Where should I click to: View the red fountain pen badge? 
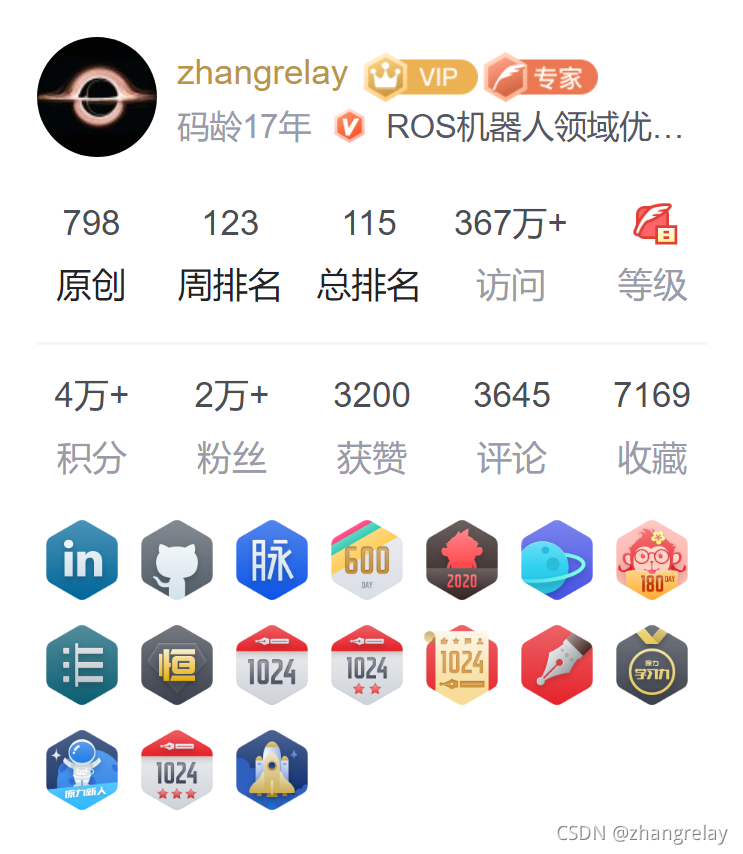coord(557,665)
